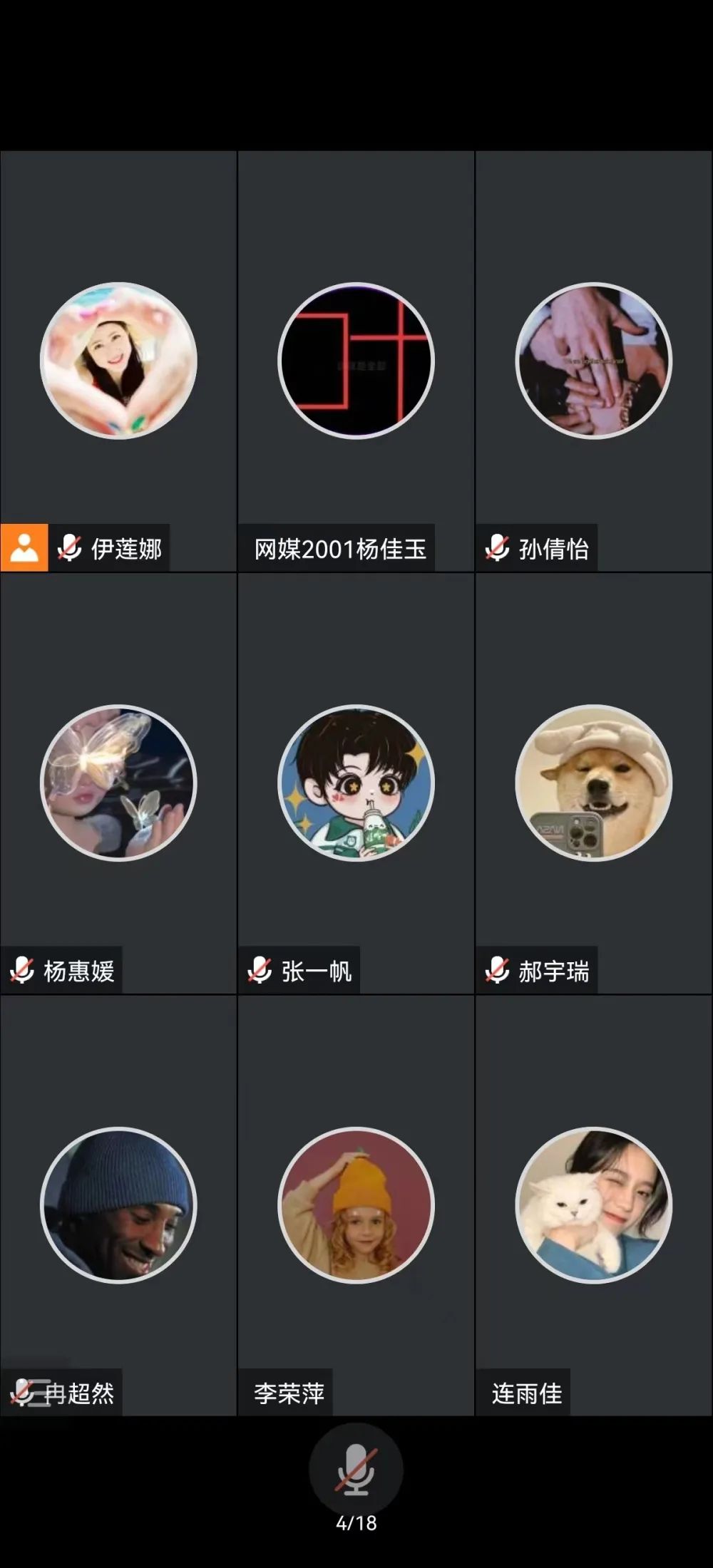Choose 连雨佳's participant tile
Screen dimensions: 713x1568
(593, 1205)
